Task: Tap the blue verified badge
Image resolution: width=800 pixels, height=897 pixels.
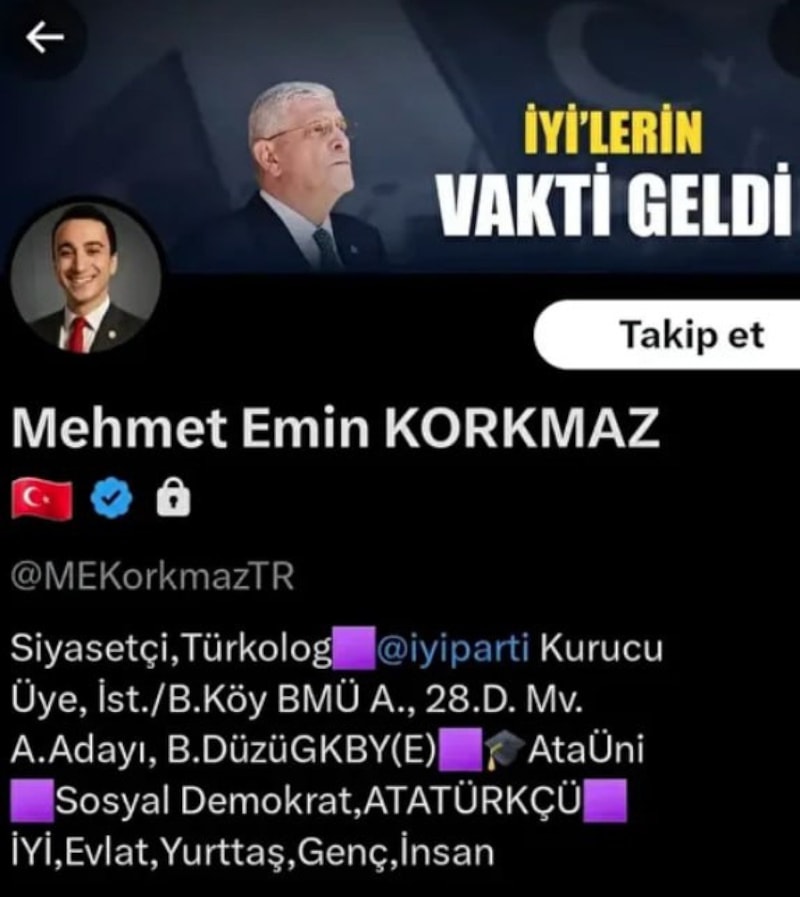Action: (111, 499)
